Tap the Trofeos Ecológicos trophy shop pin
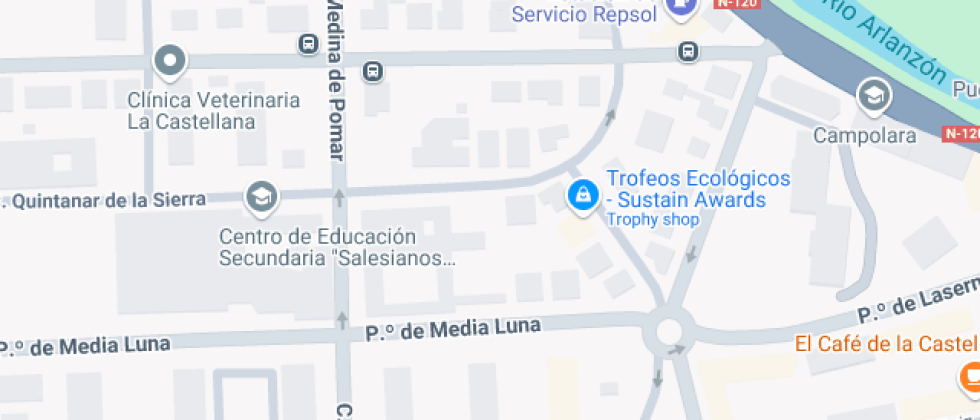This screenshot has width=980, height=420. (x=582, y=195)
